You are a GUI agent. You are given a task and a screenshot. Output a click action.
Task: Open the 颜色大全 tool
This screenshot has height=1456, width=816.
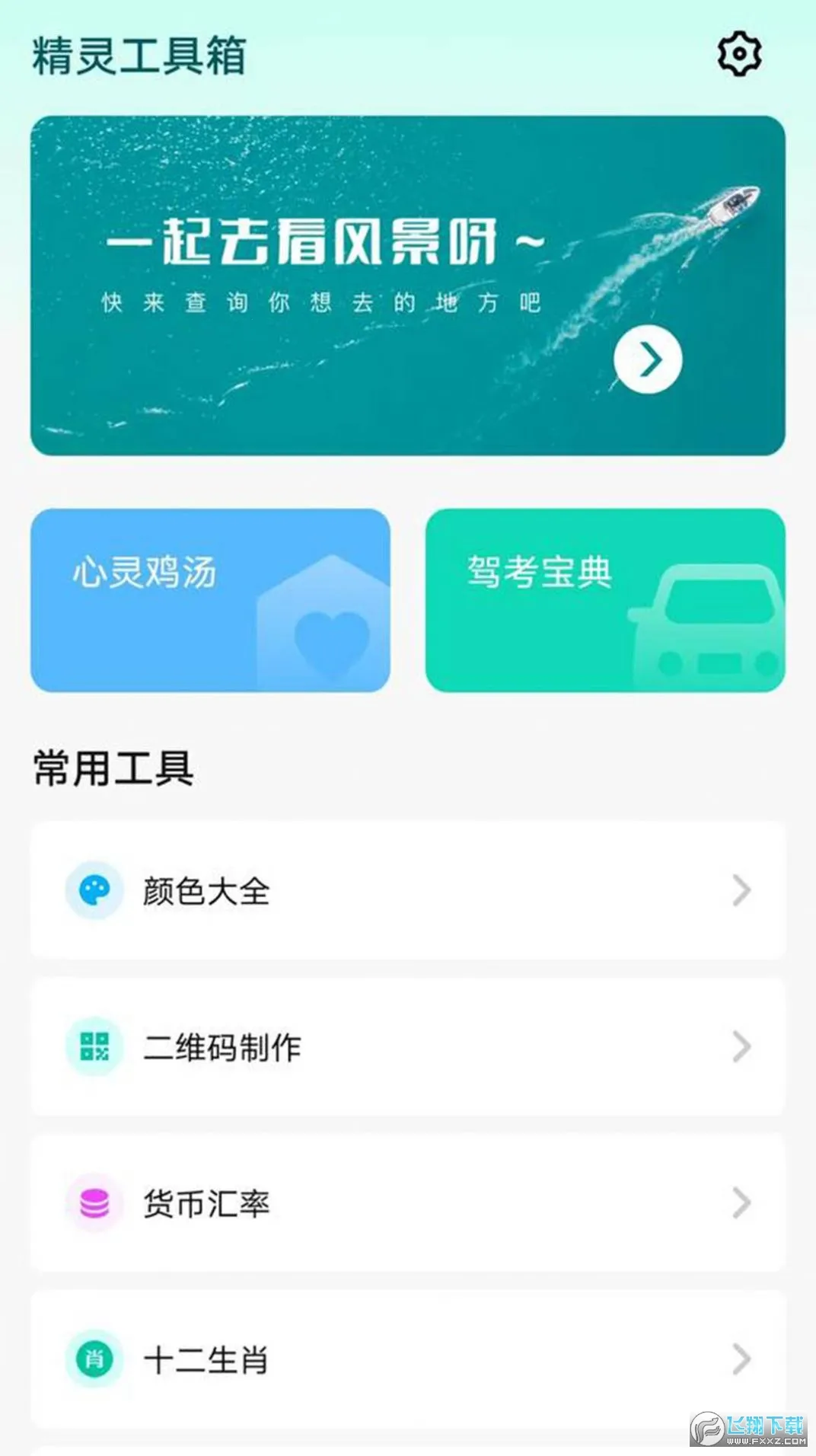coord(408,890)
